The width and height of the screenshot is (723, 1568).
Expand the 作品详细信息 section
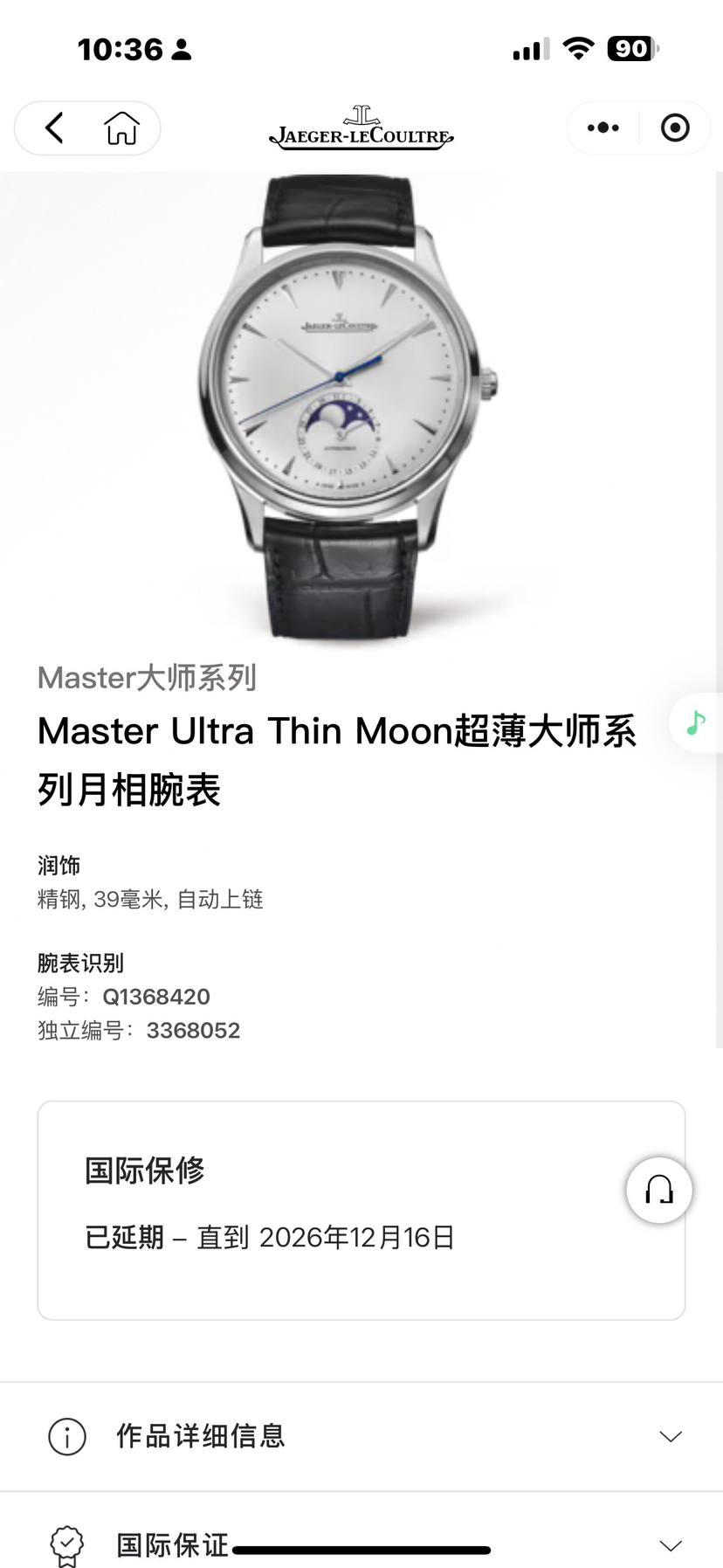point(670,1437)
